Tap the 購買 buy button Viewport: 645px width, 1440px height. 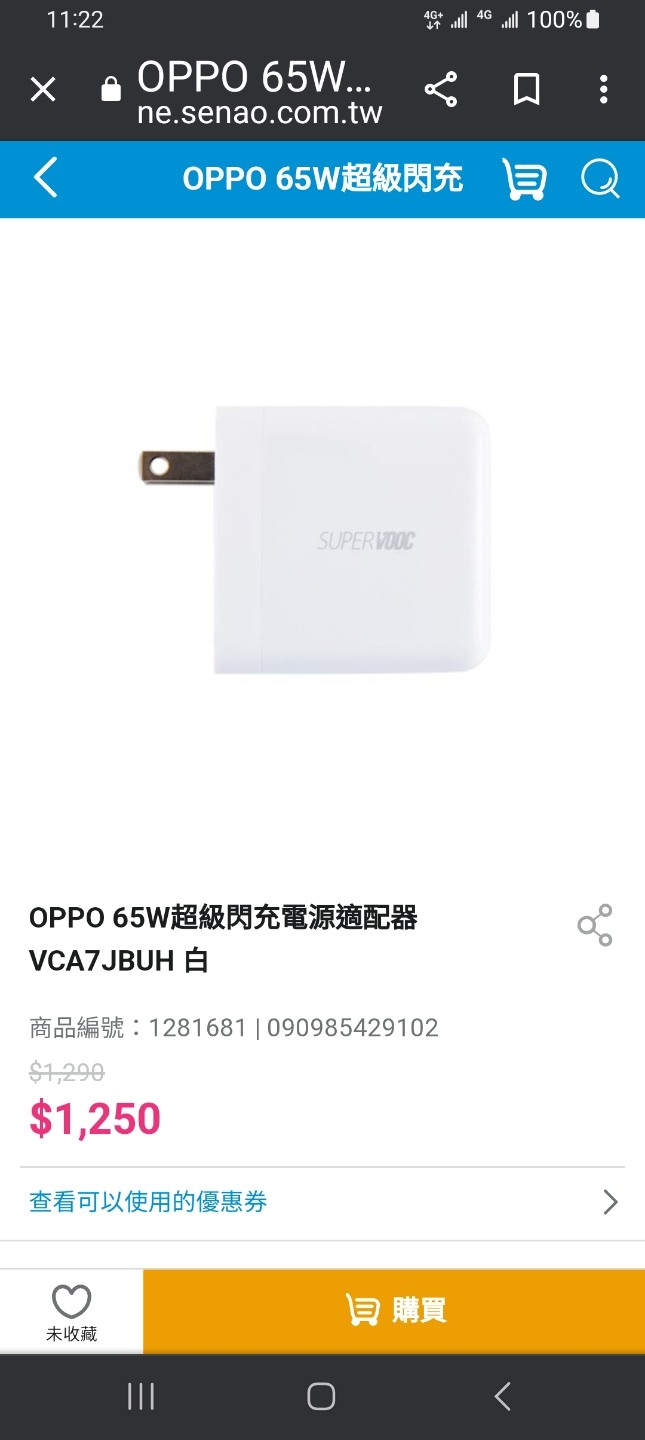[394, 1310]
